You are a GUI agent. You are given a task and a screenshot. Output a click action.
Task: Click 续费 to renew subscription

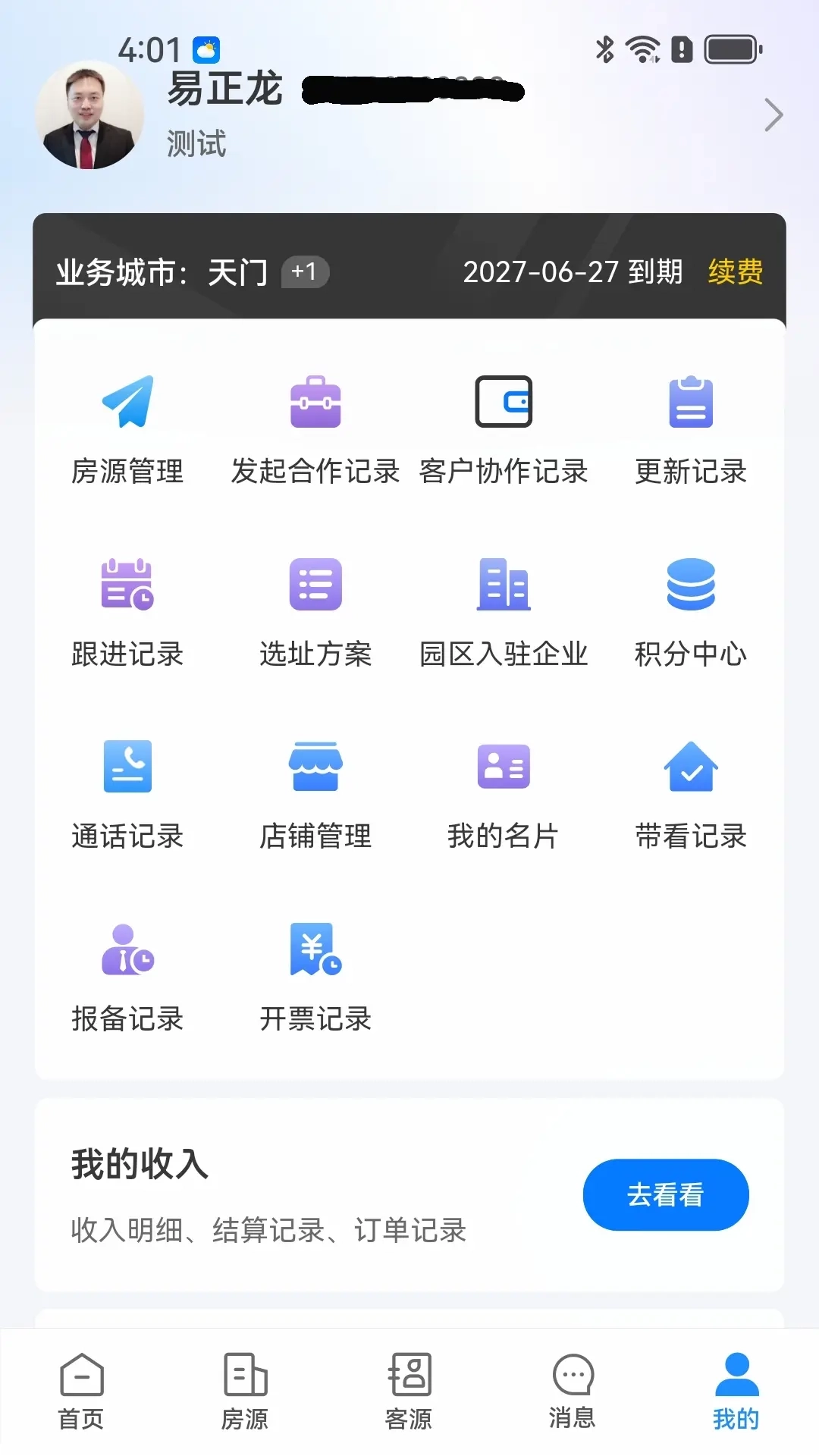(x=734, y=273)
